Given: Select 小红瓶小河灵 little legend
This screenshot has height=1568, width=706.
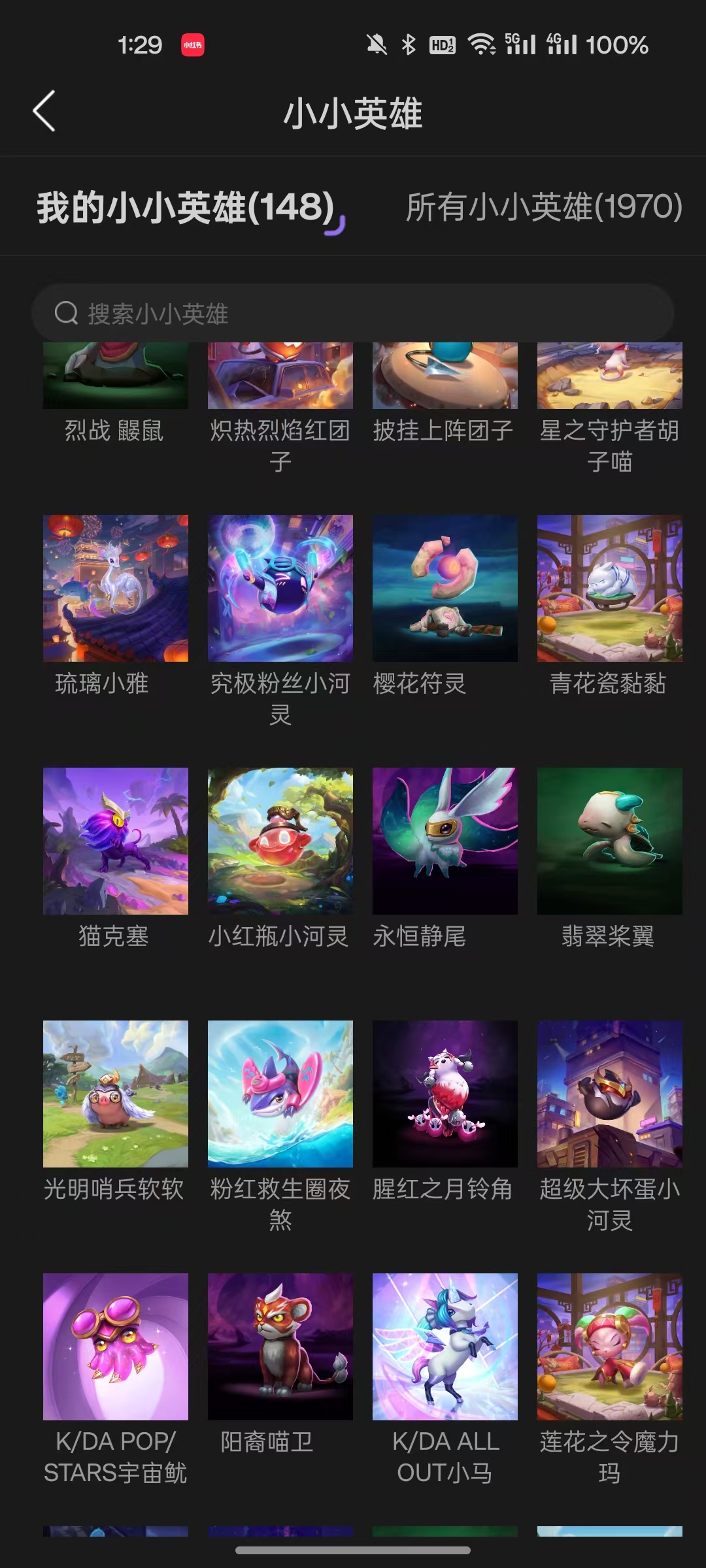Looking at the screenshot, I should coord(280,841).
